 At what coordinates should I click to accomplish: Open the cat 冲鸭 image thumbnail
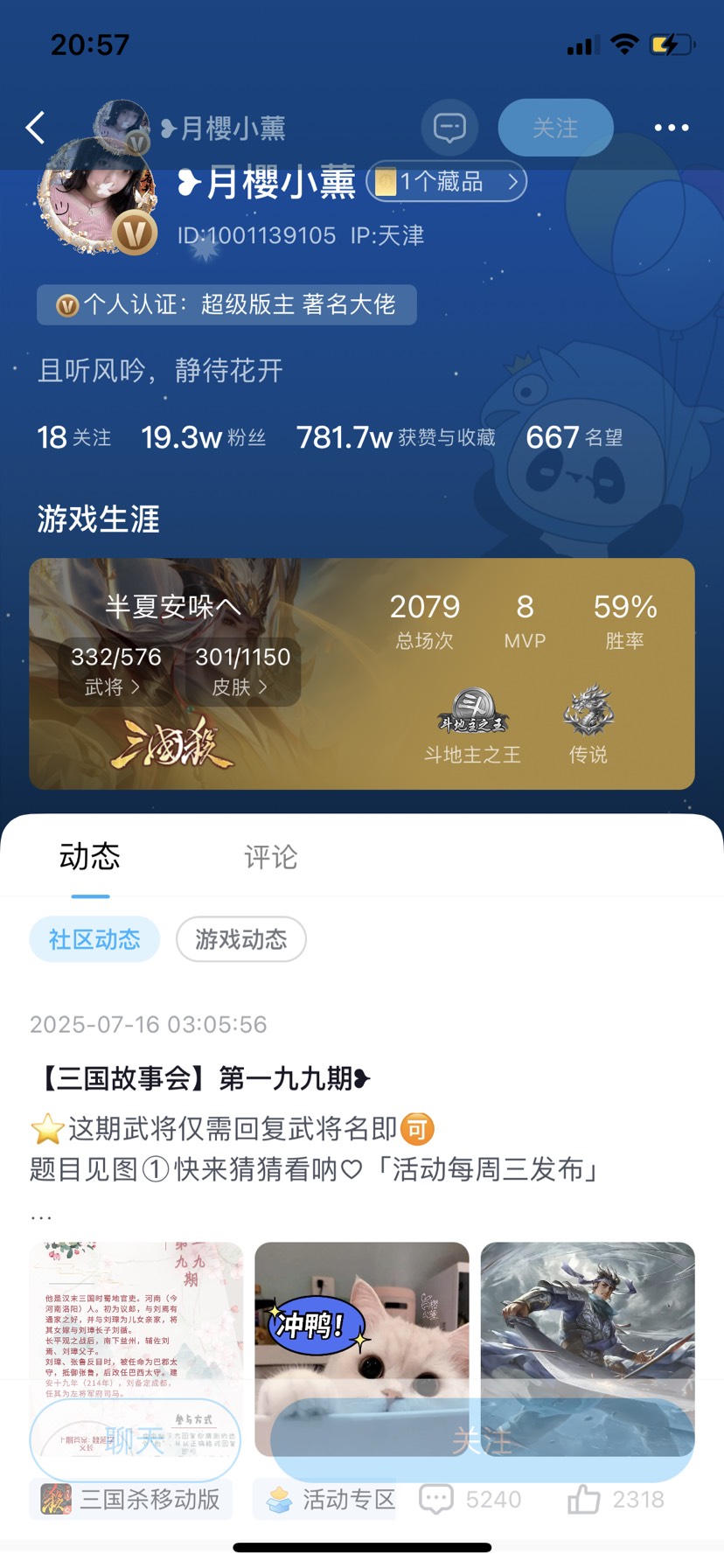click(361, 1312)
